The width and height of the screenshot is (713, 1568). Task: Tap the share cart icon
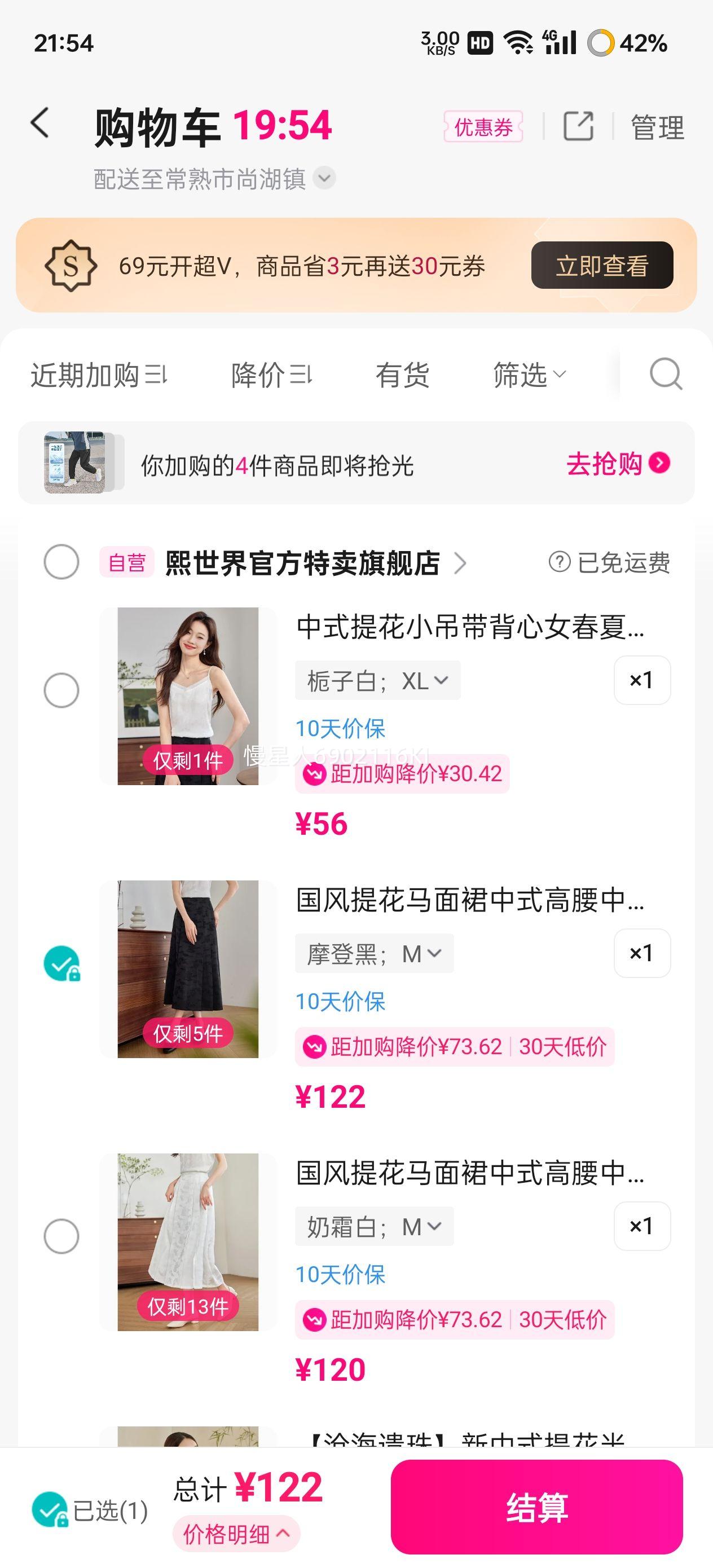578,126
